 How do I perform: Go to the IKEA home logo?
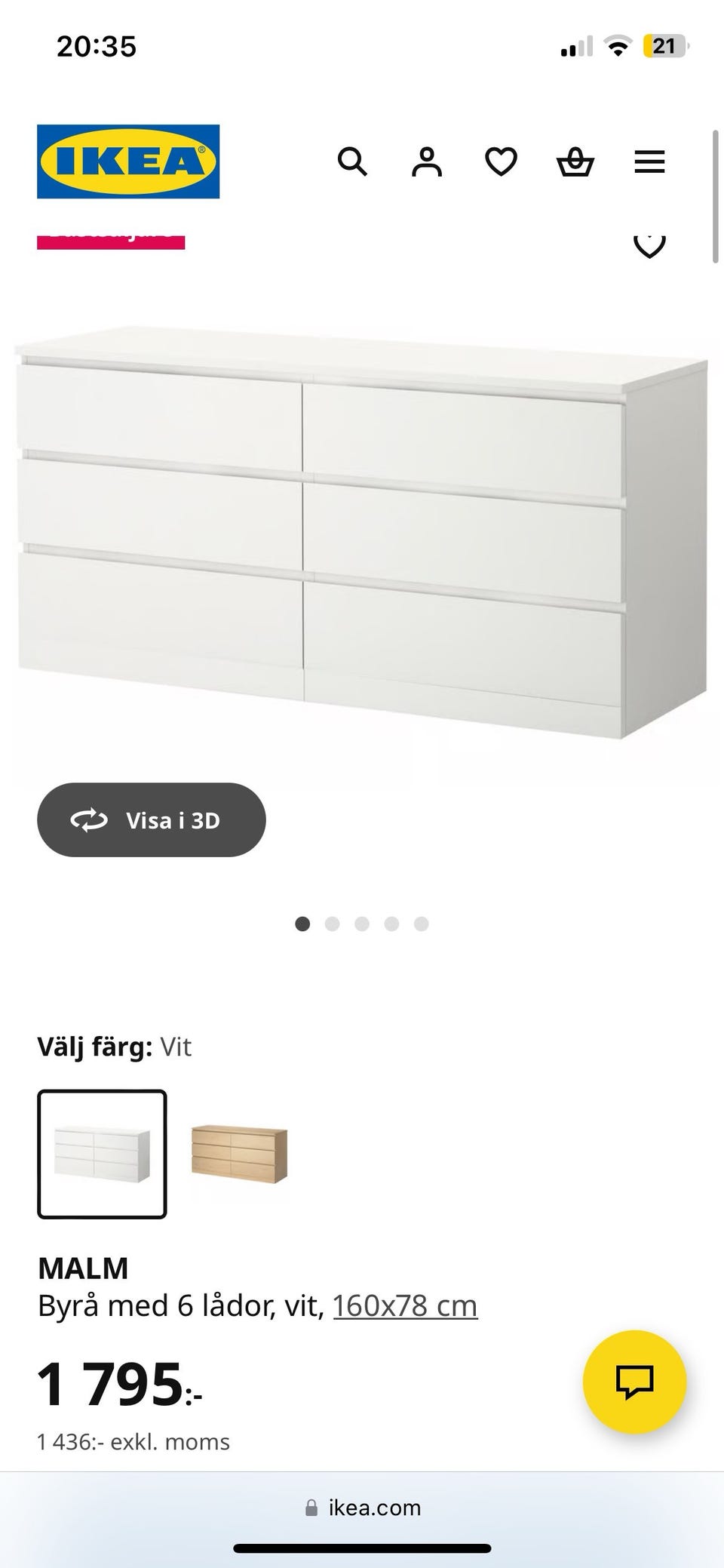pyautogui.click(x=128, y=161)
